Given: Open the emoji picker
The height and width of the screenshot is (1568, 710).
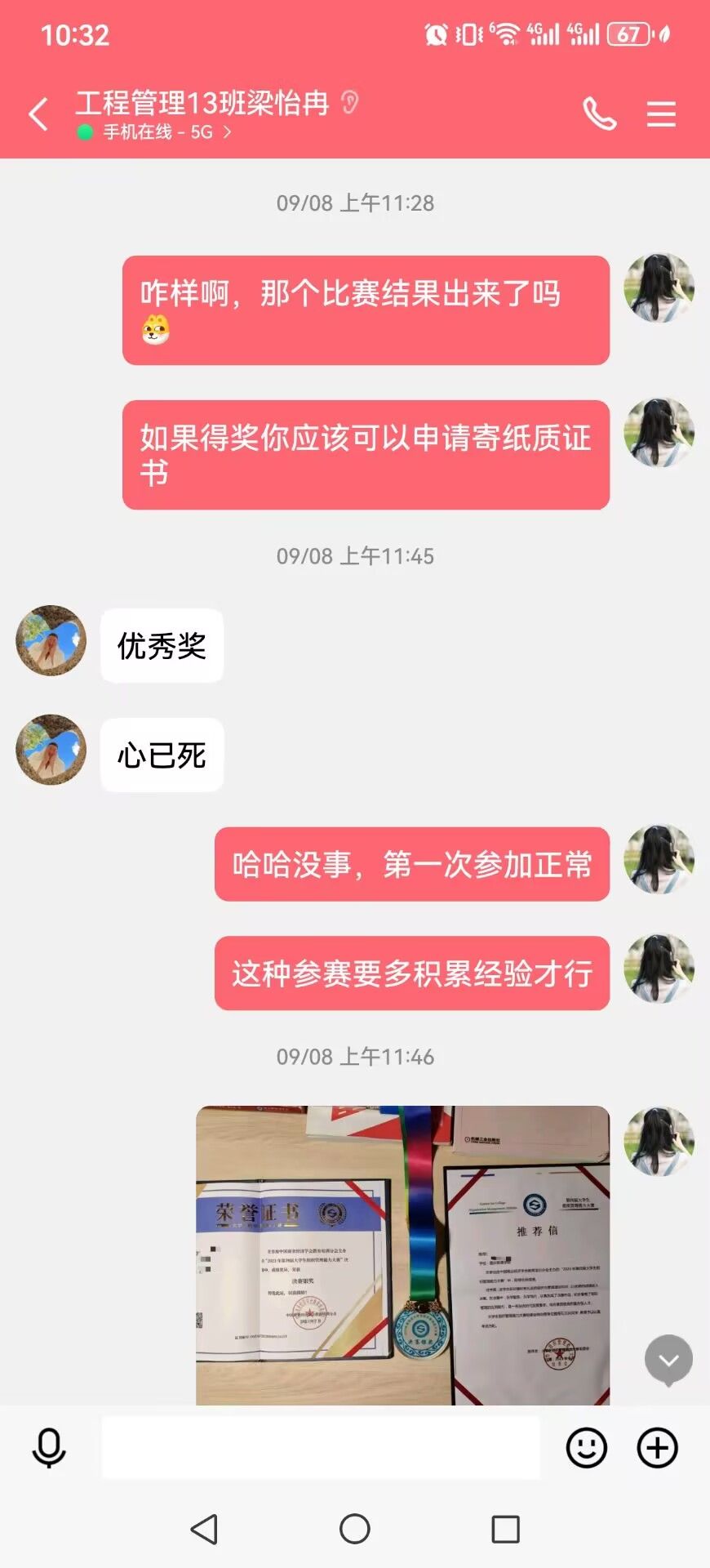Looking at the screenshot, I should tap(586, 1449).
